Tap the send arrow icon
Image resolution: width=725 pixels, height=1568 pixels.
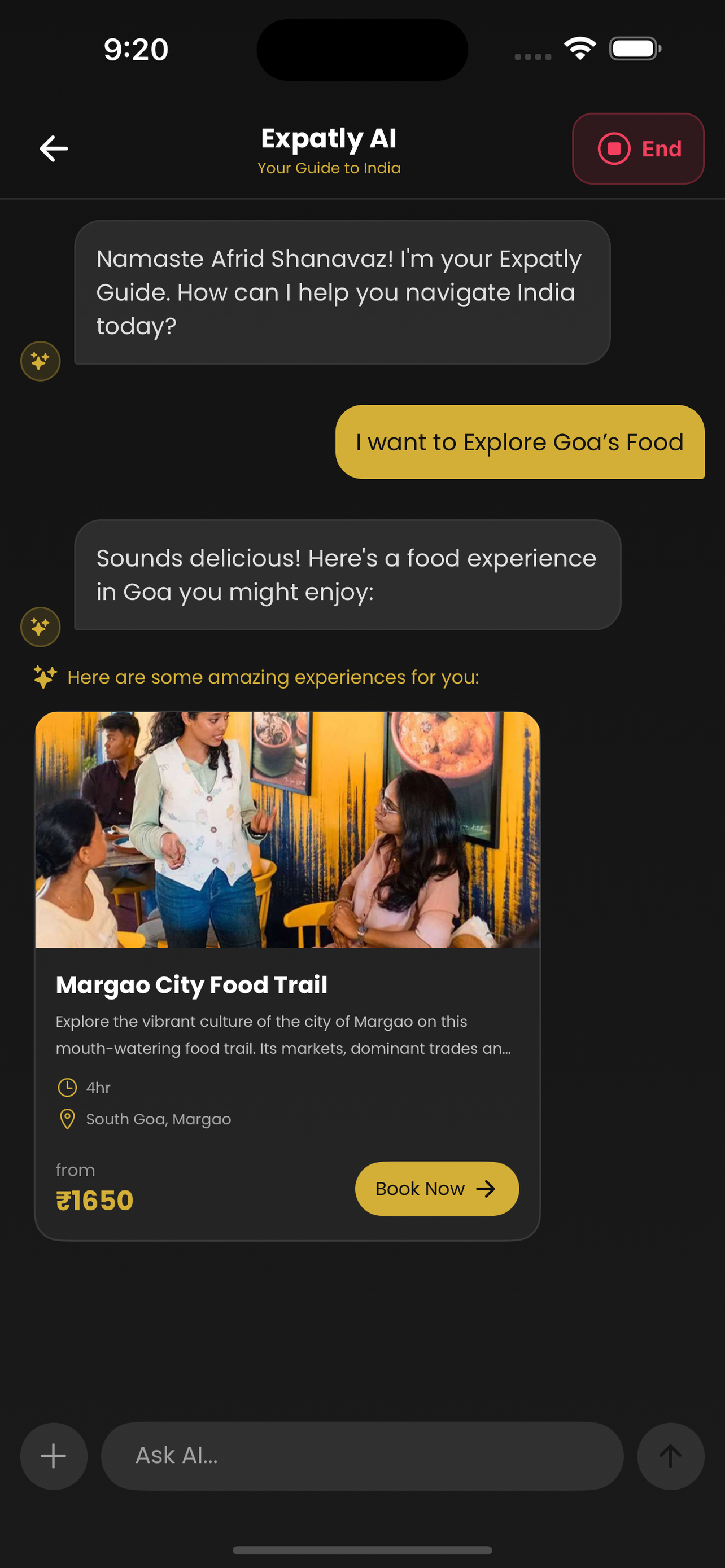(x=671, y=1456)
